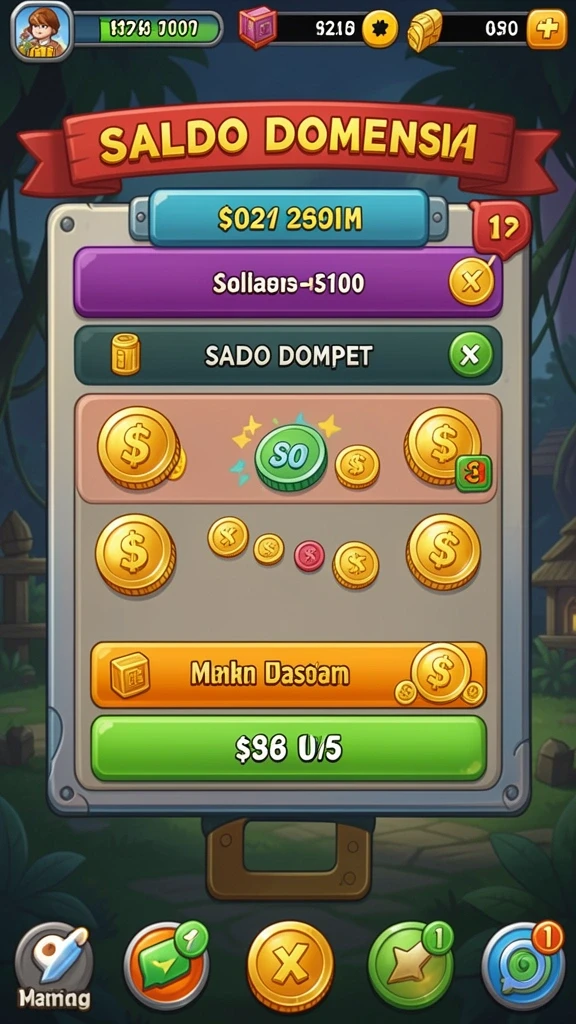Tap the yellow X on the purple bar
Image resolution: width=576 pixels, height=1024 pixels.
[472, 282]
